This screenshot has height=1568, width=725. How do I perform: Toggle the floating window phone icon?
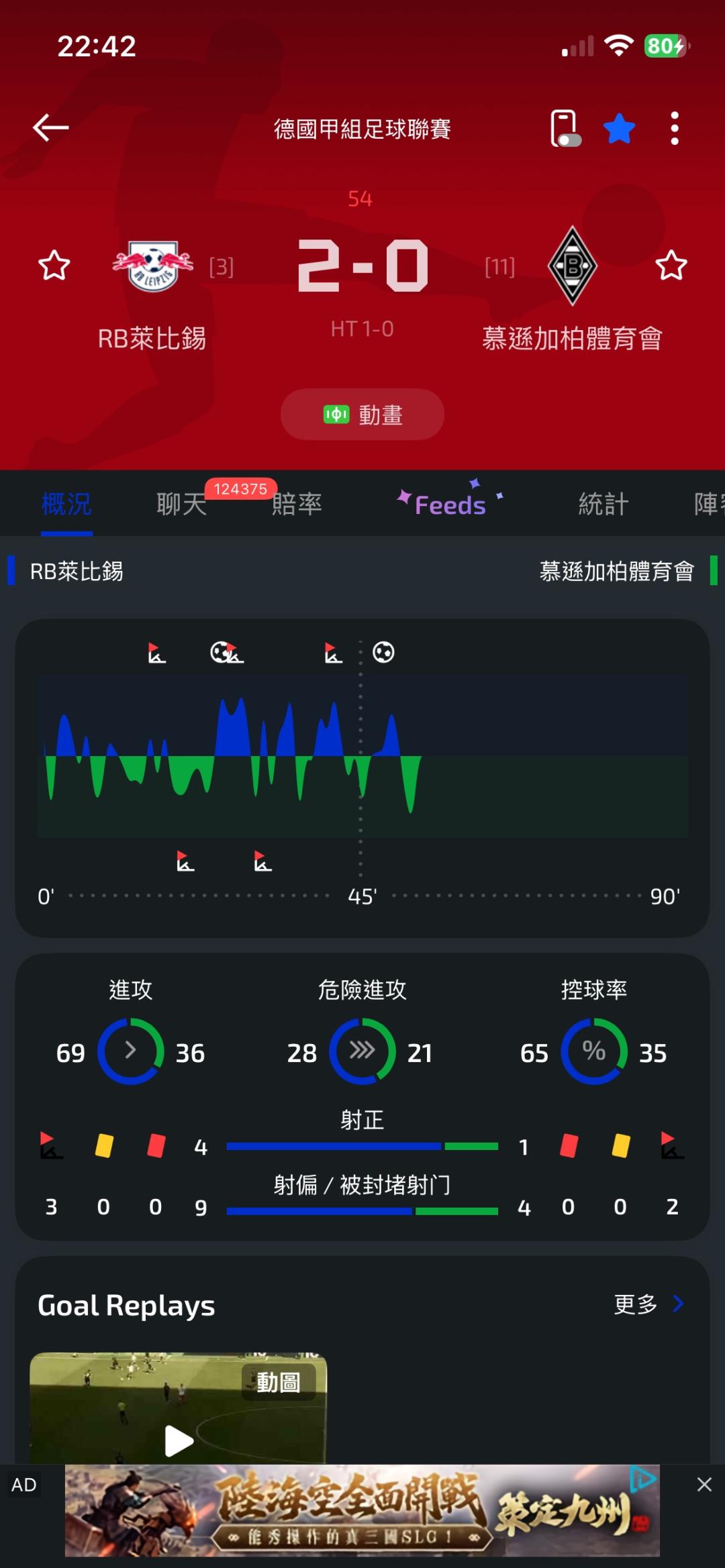pos(565,128)
